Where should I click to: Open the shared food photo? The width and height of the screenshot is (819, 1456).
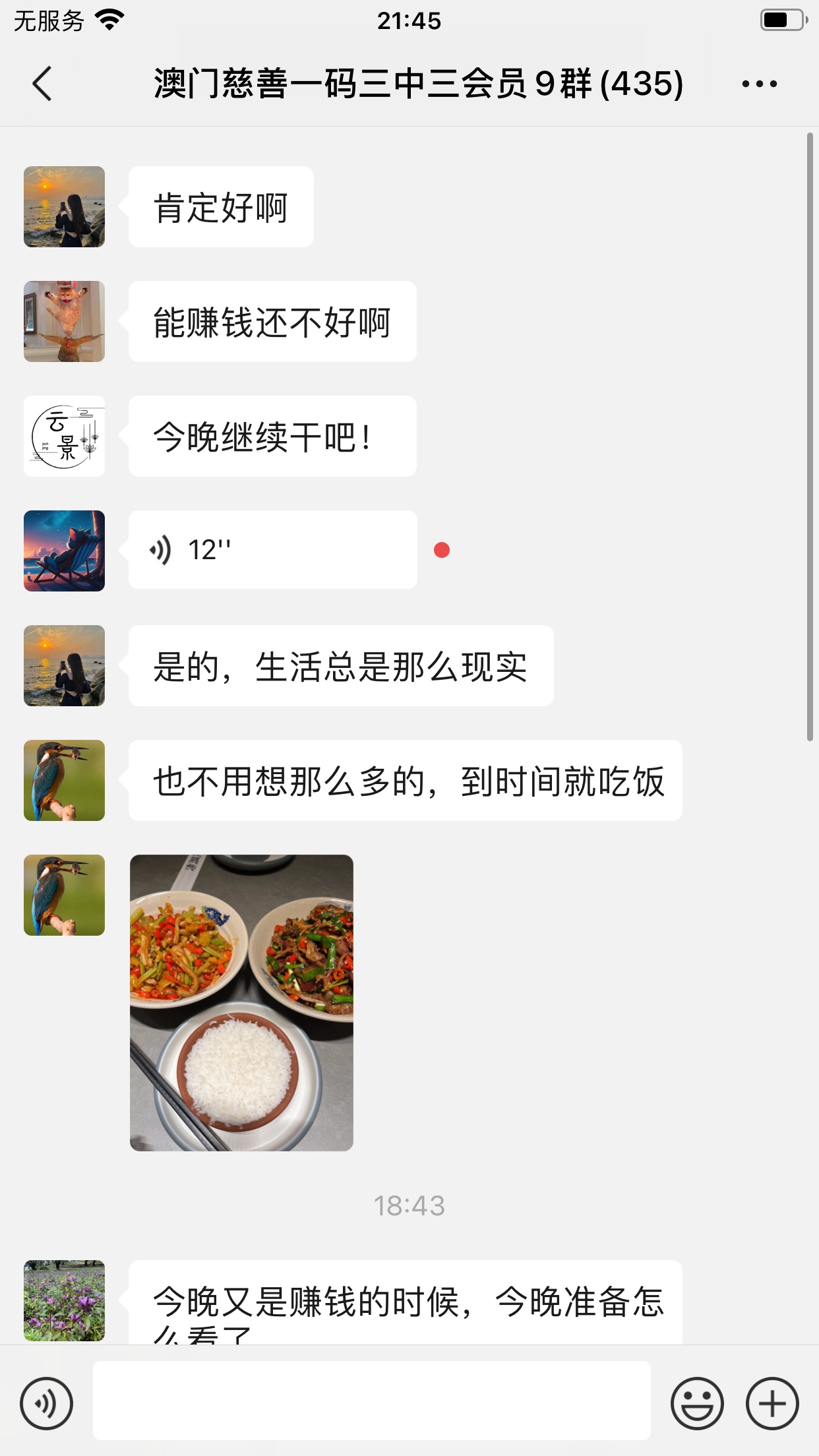241,1002
